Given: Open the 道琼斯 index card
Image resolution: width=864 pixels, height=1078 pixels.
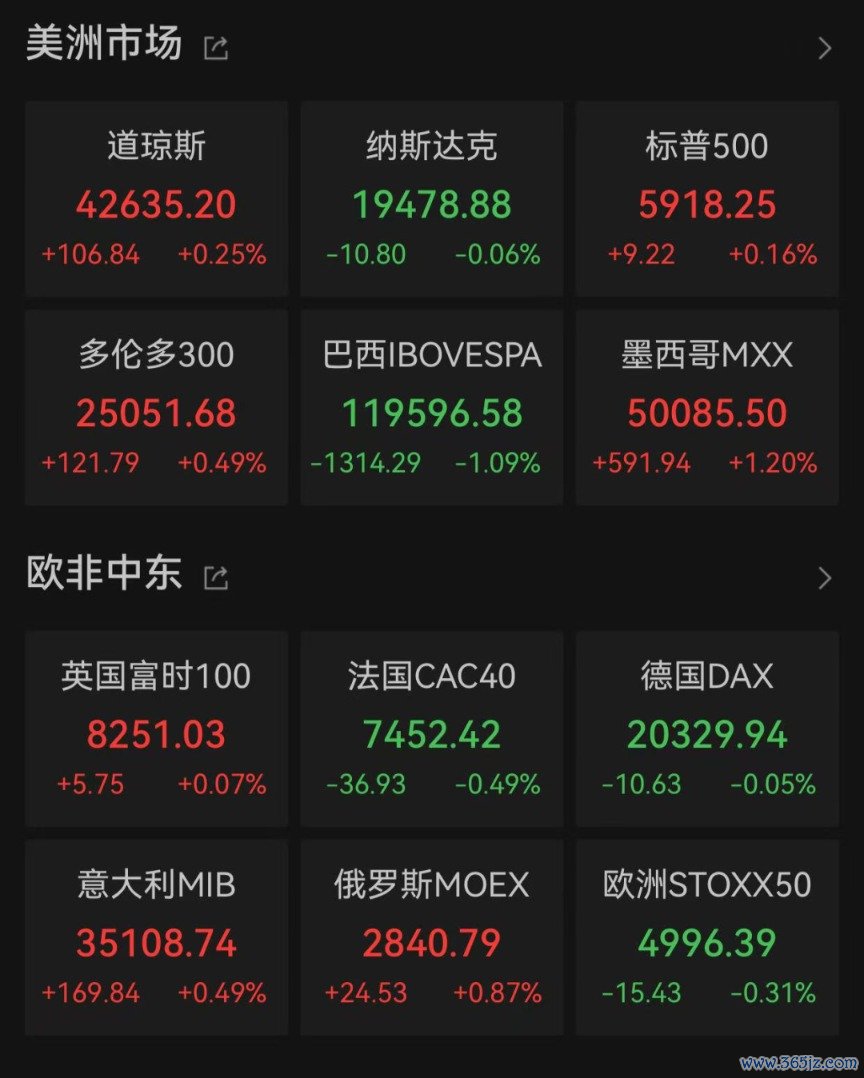Looking at the screenshot, I should coord(156,198).
